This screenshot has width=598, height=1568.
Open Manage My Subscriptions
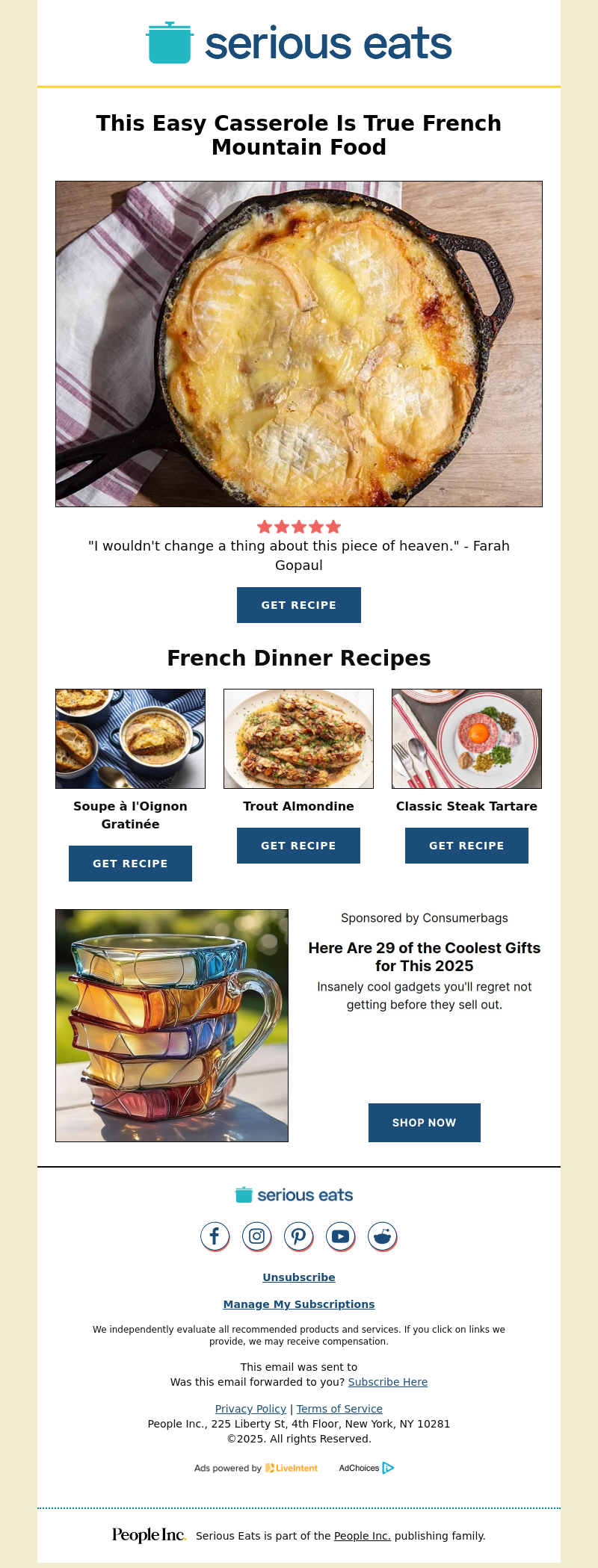(x=299, y=1304)
